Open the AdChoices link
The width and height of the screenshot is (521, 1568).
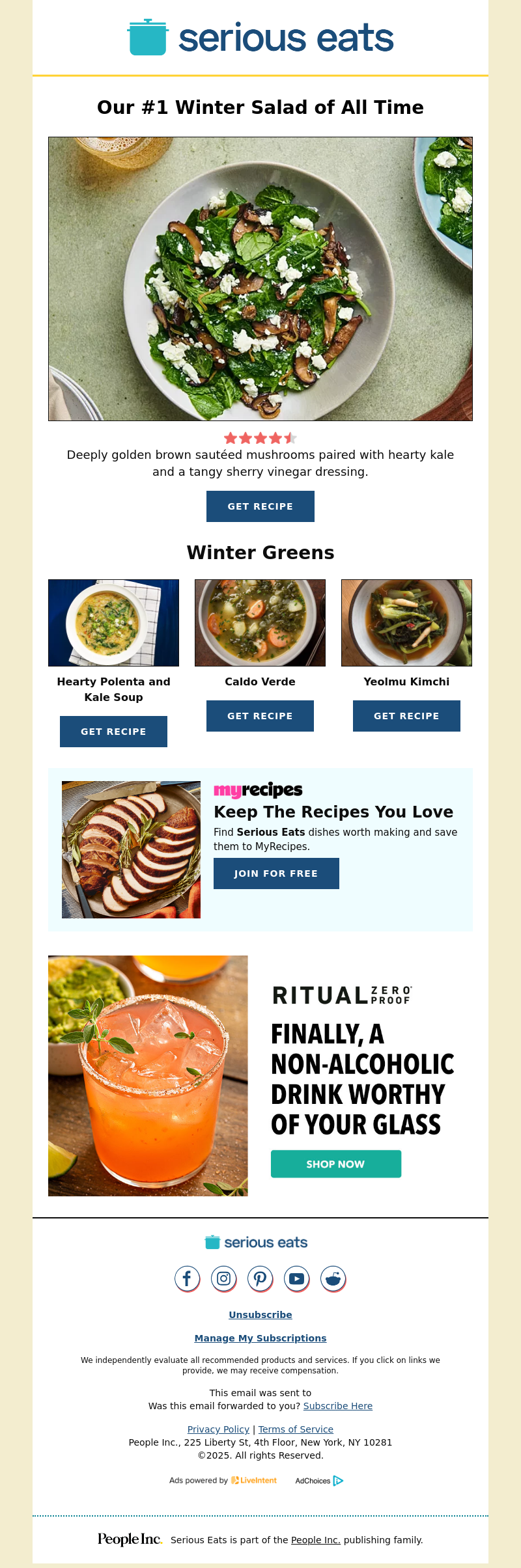pyautogui.click(x=319, y=1481)
